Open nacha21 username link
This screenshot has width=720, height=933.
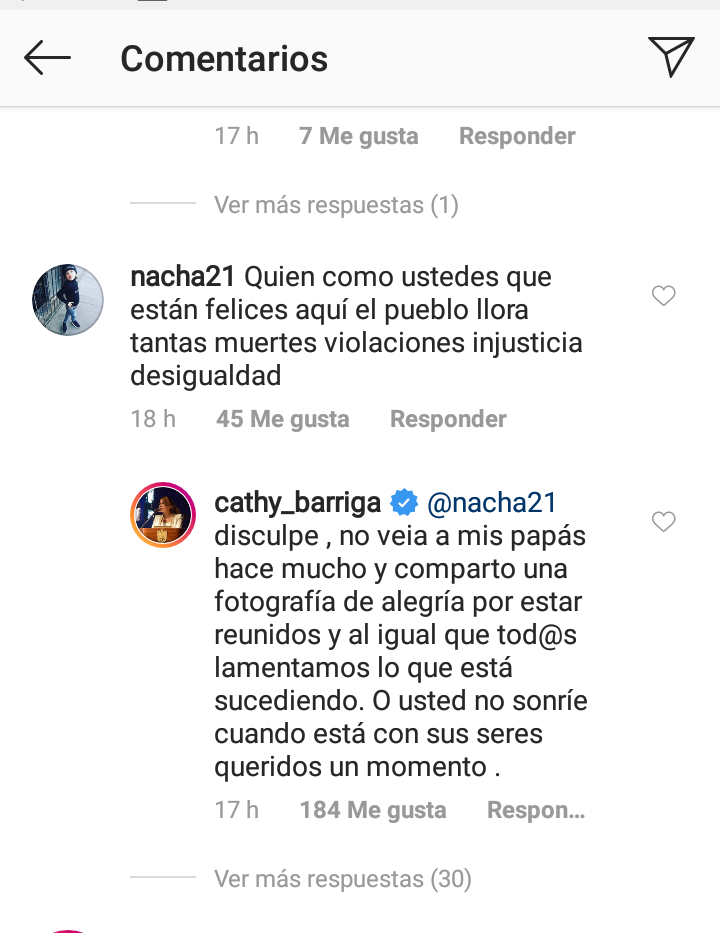tap(184, 276)
